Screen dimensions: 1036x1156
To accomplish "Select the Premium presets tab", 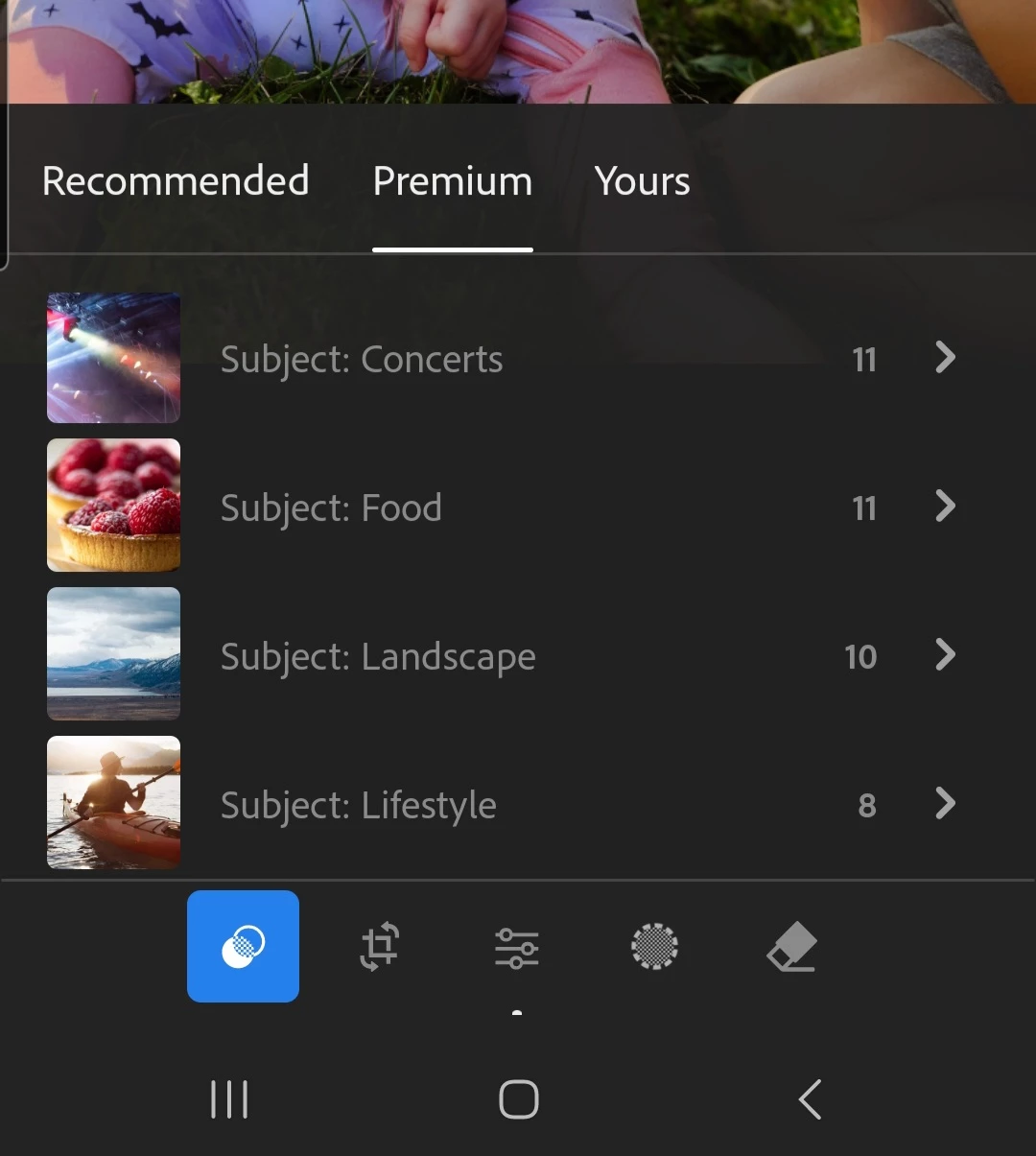I will [x=452, y=181].
